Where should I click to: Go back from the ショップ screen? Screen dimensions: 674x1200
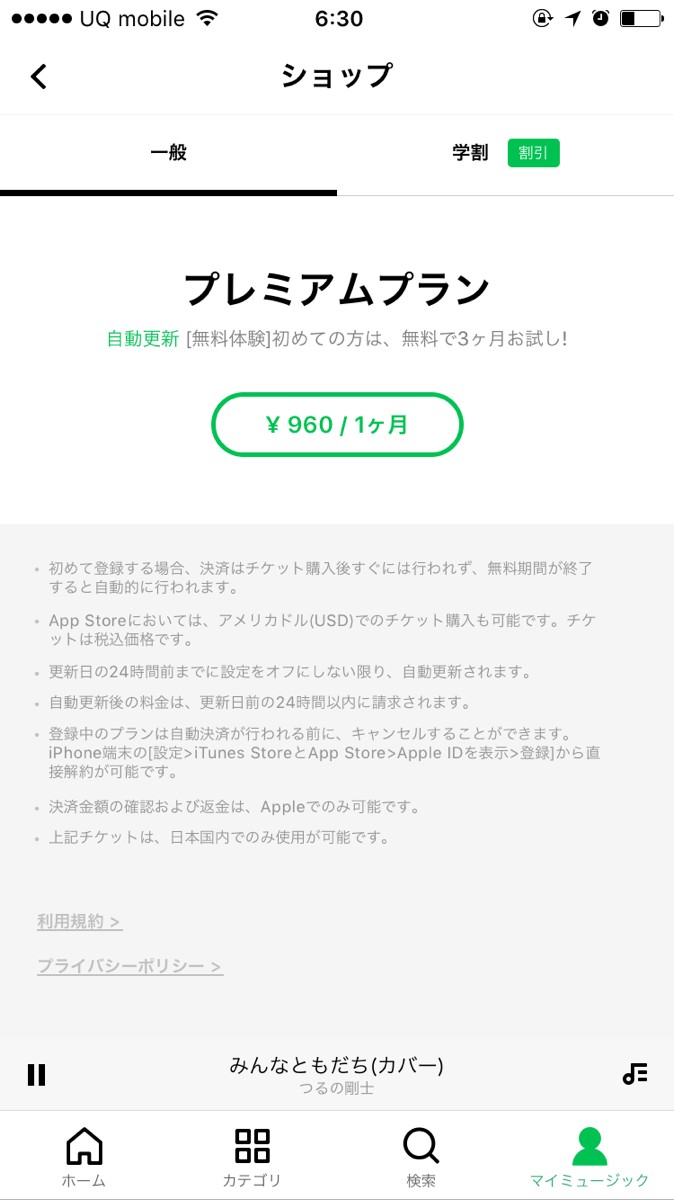tap(38, 76)
